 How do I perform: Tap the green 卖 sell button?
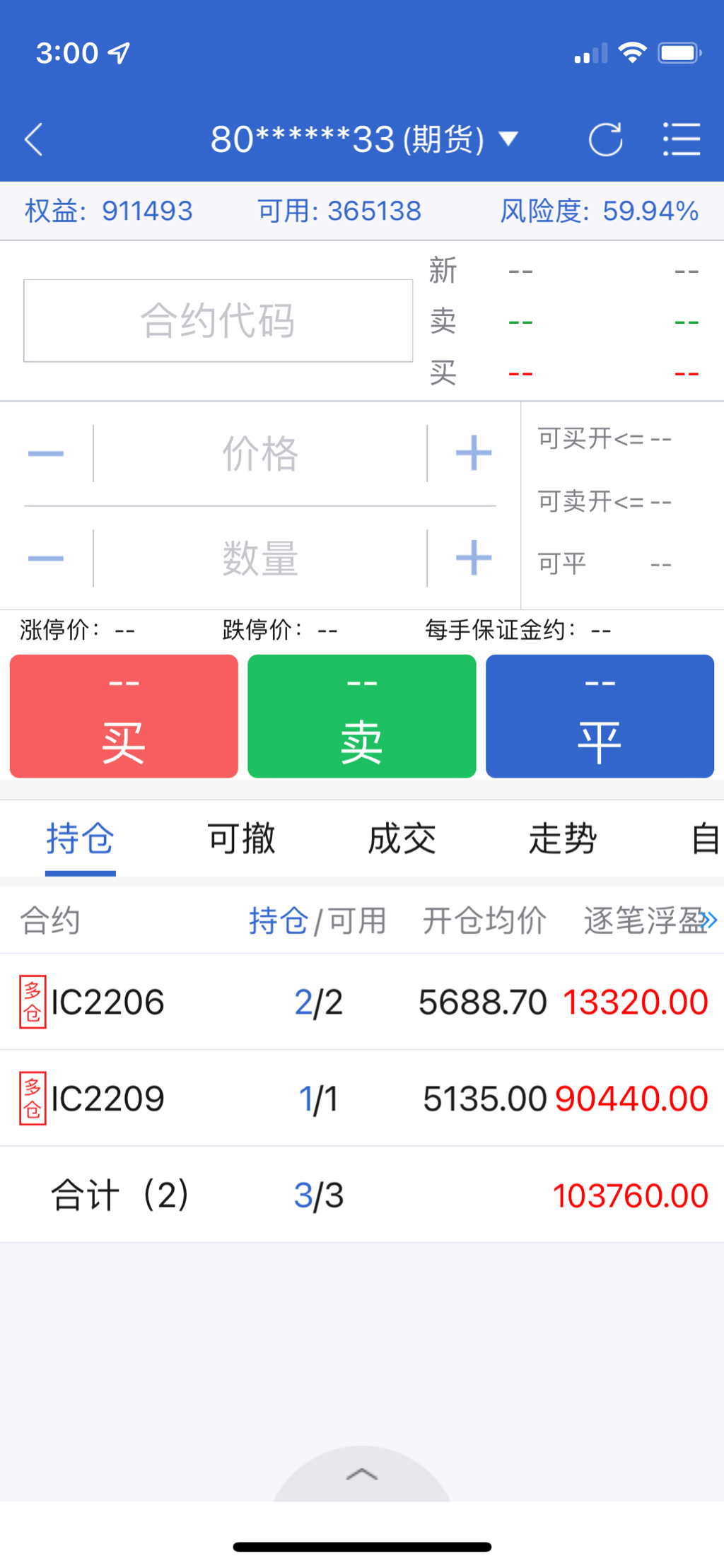point(361,716)
